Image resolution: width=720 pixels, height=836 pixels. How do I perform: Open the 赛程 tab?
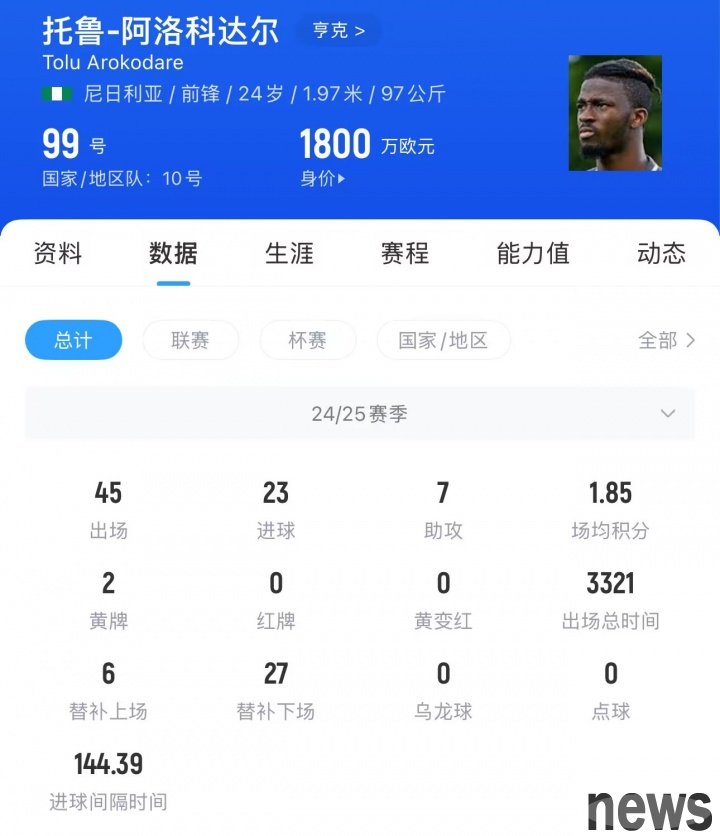pos(405,253)
